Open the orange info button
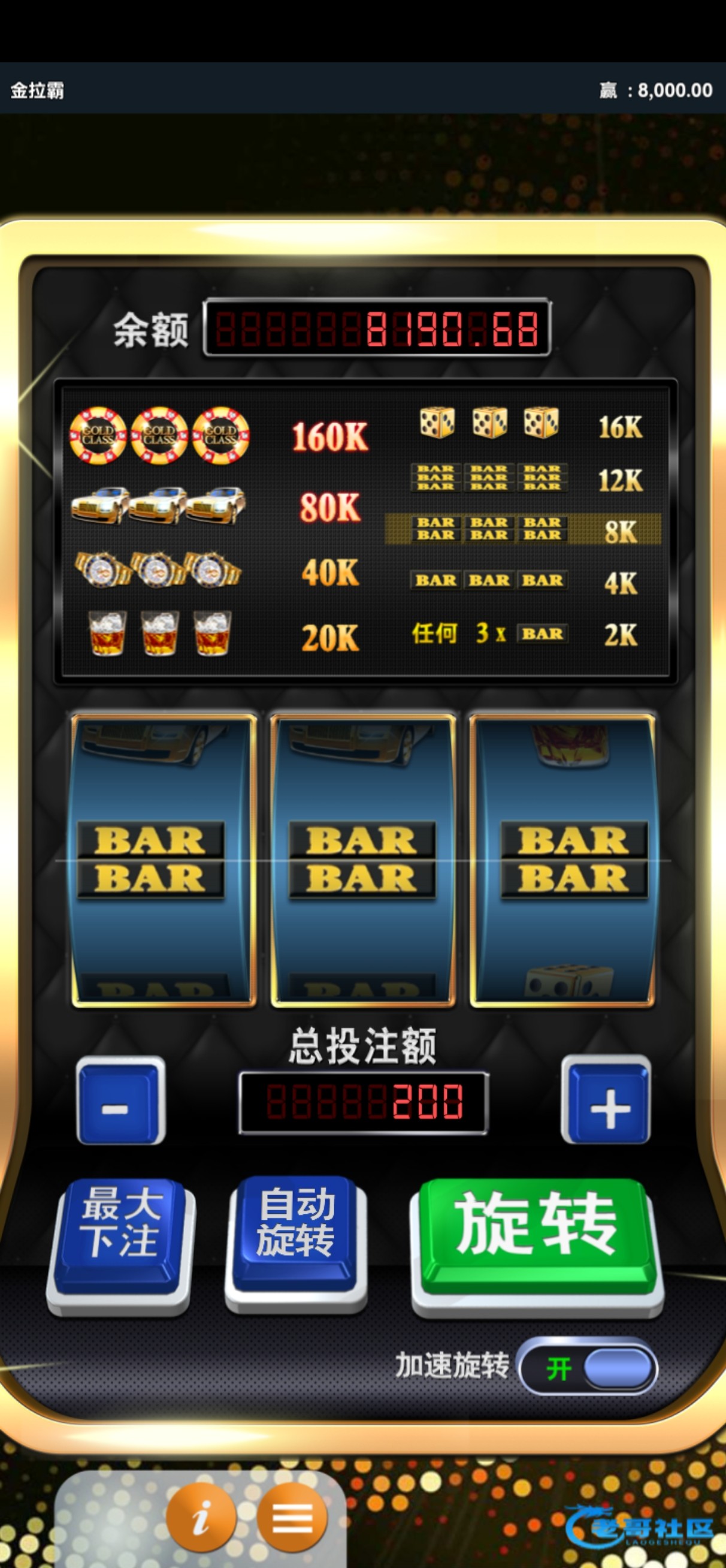Image resolution: width=726 pixels, height=1568 pixels. tap(201, 1518)
